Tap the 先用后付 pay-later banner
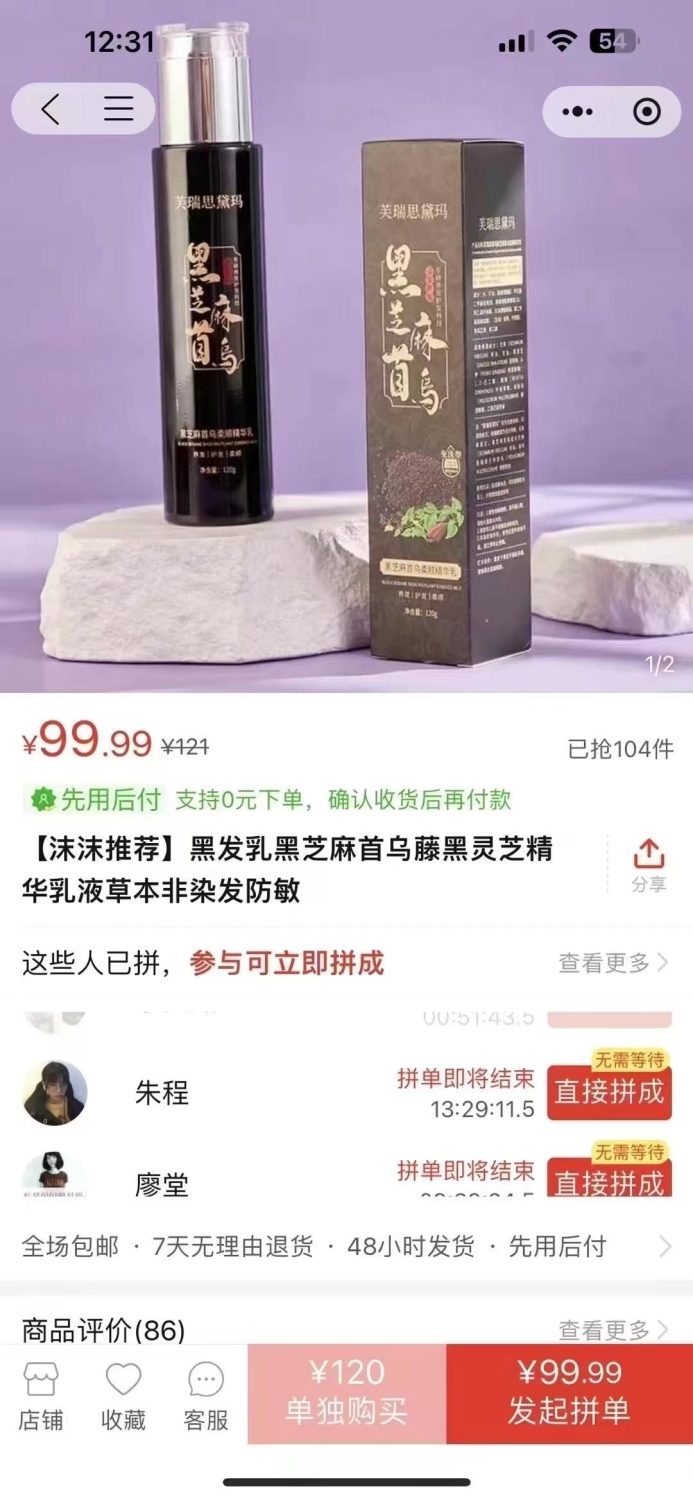 (267, 799)
